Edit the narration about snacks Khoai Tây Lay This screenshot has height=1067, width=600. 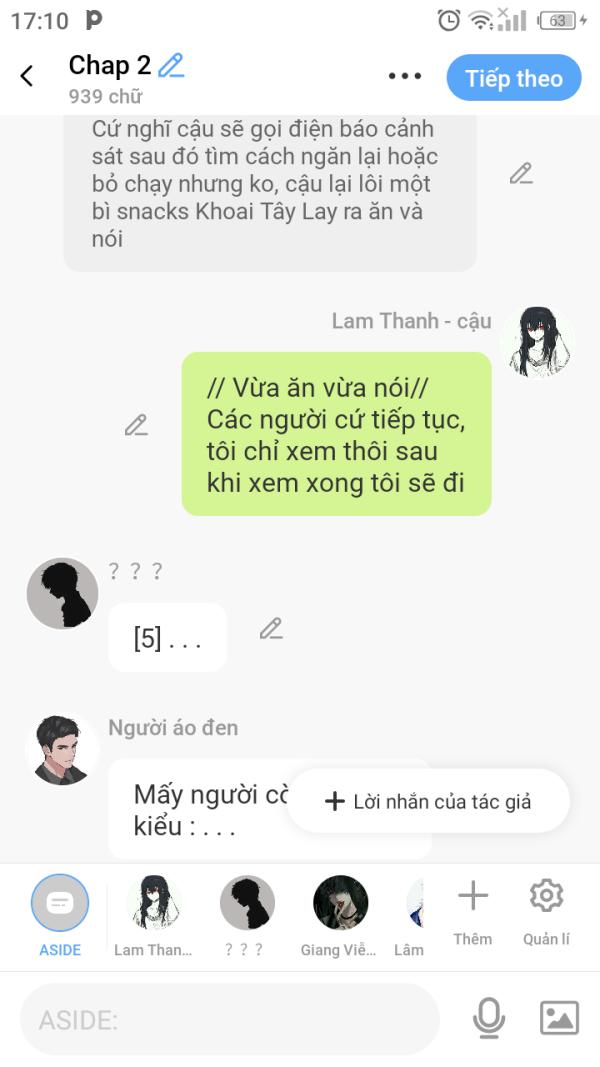pyautogui.click(x=521, y=174)
